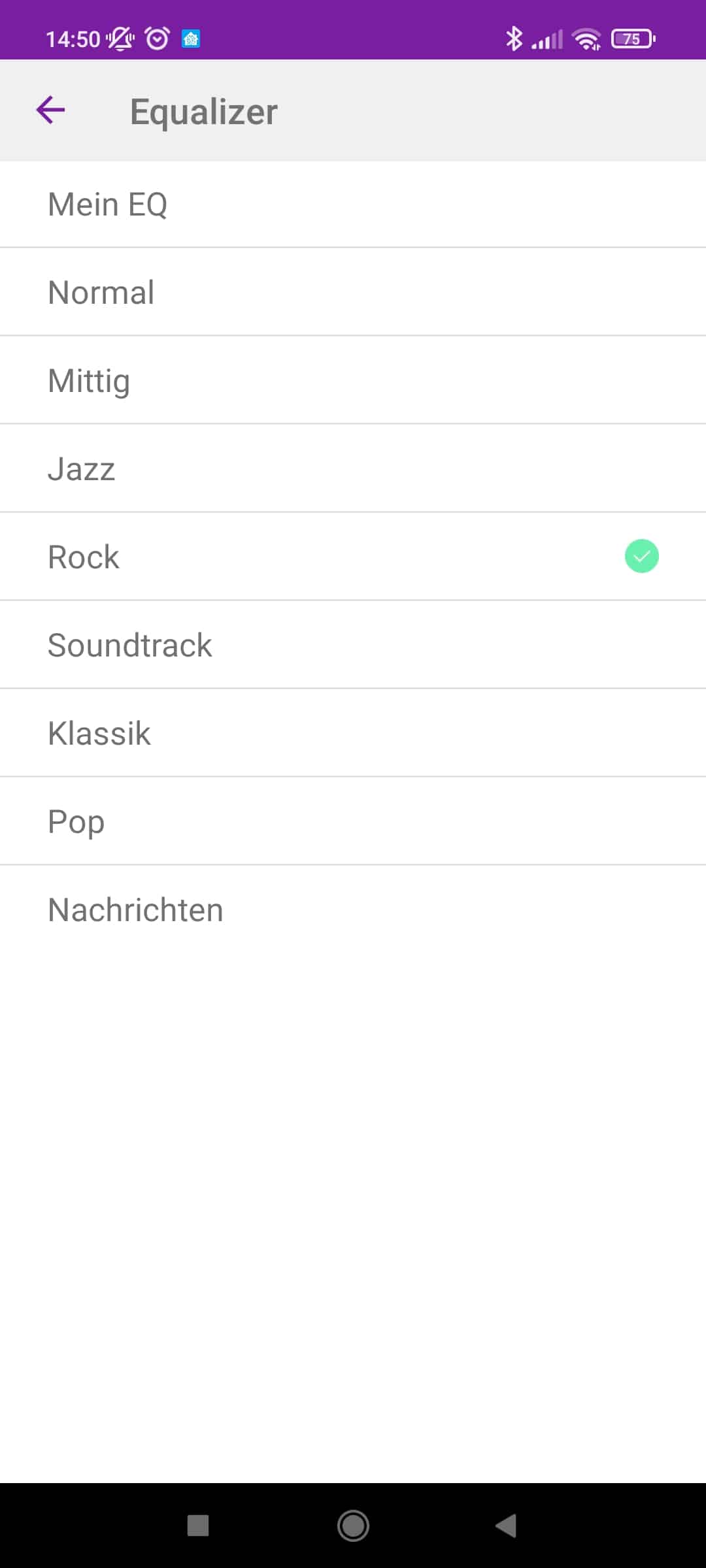Open recent apps with the square button
This screenshot has width=706, height=1568.
198,1526
